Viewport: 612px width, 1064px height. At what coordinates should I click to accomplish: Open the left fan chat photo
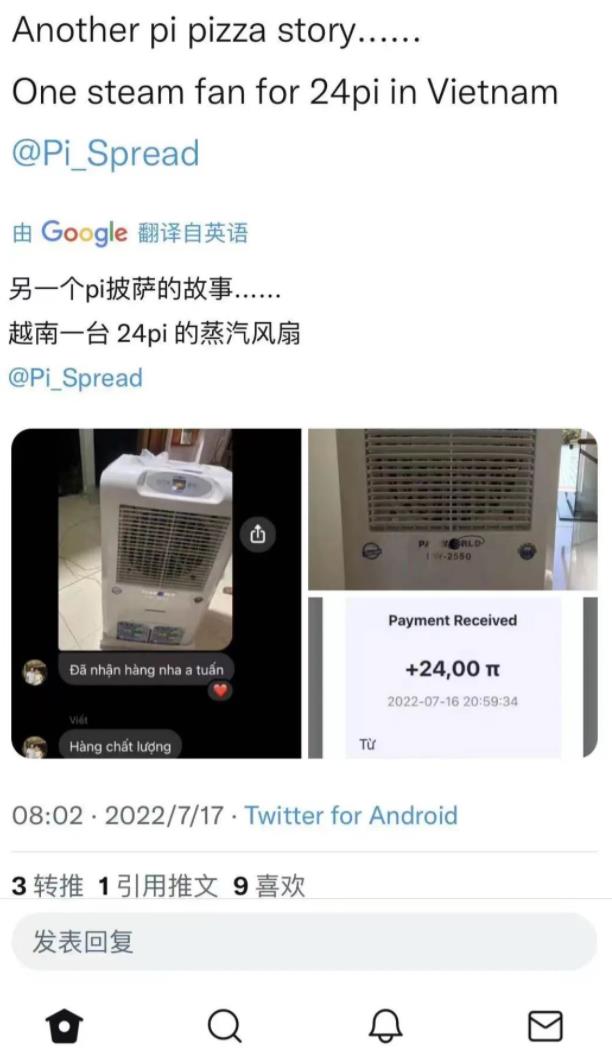click(156, 593)
